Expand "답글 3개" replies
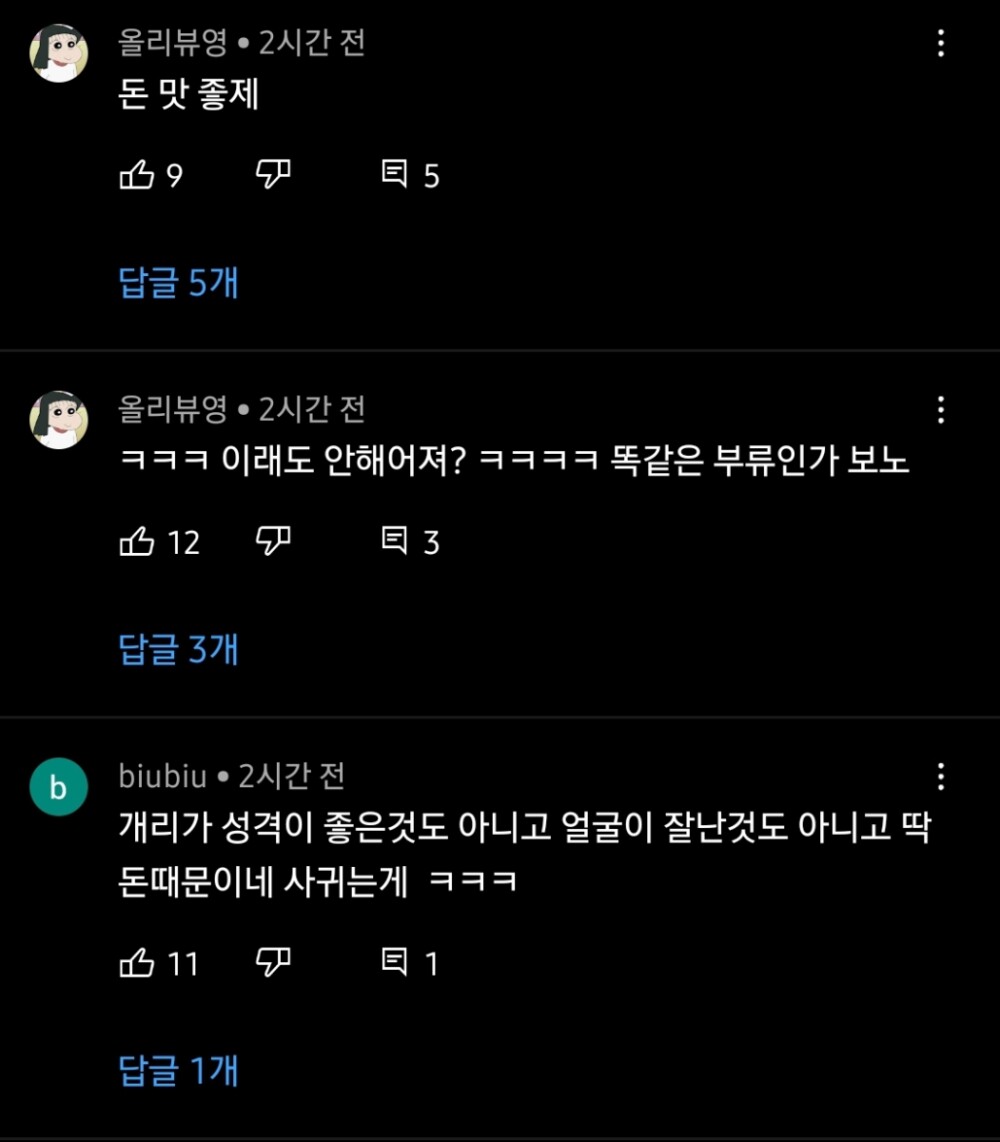Screen dimensions: 1000x1142 pyautogui.click(x=179, y=650)
